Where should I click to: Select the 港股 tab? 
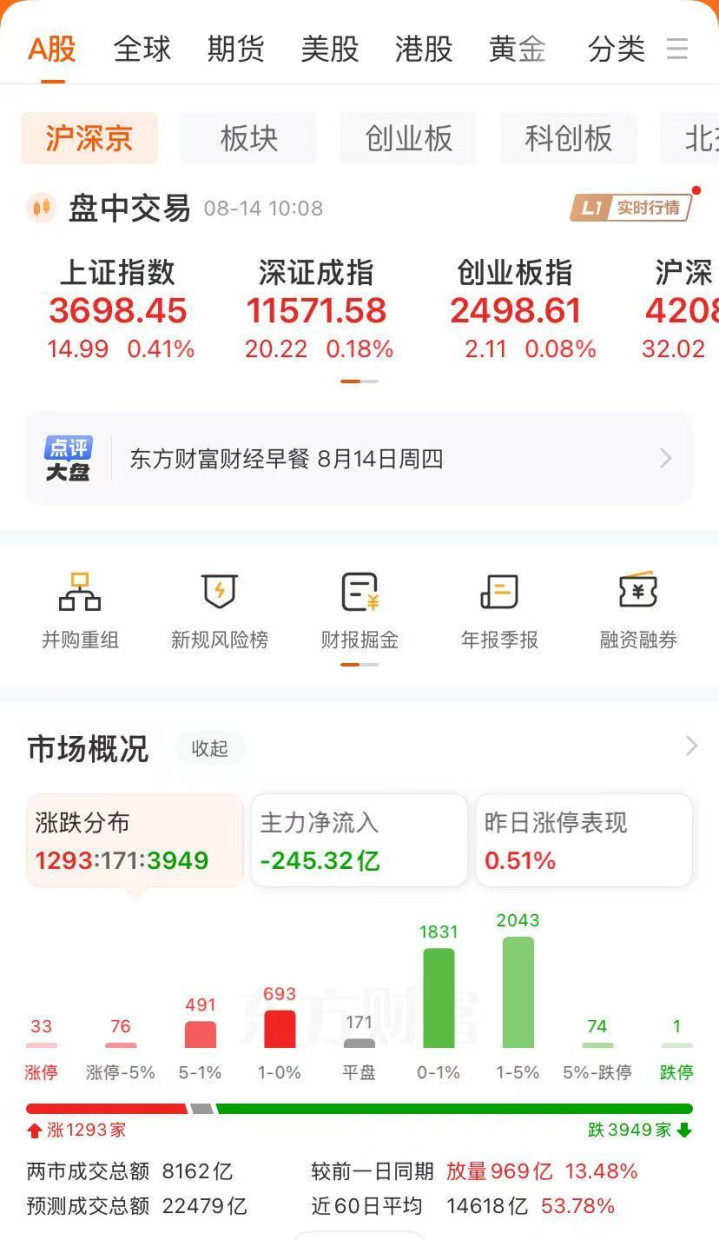pos(424,49)
